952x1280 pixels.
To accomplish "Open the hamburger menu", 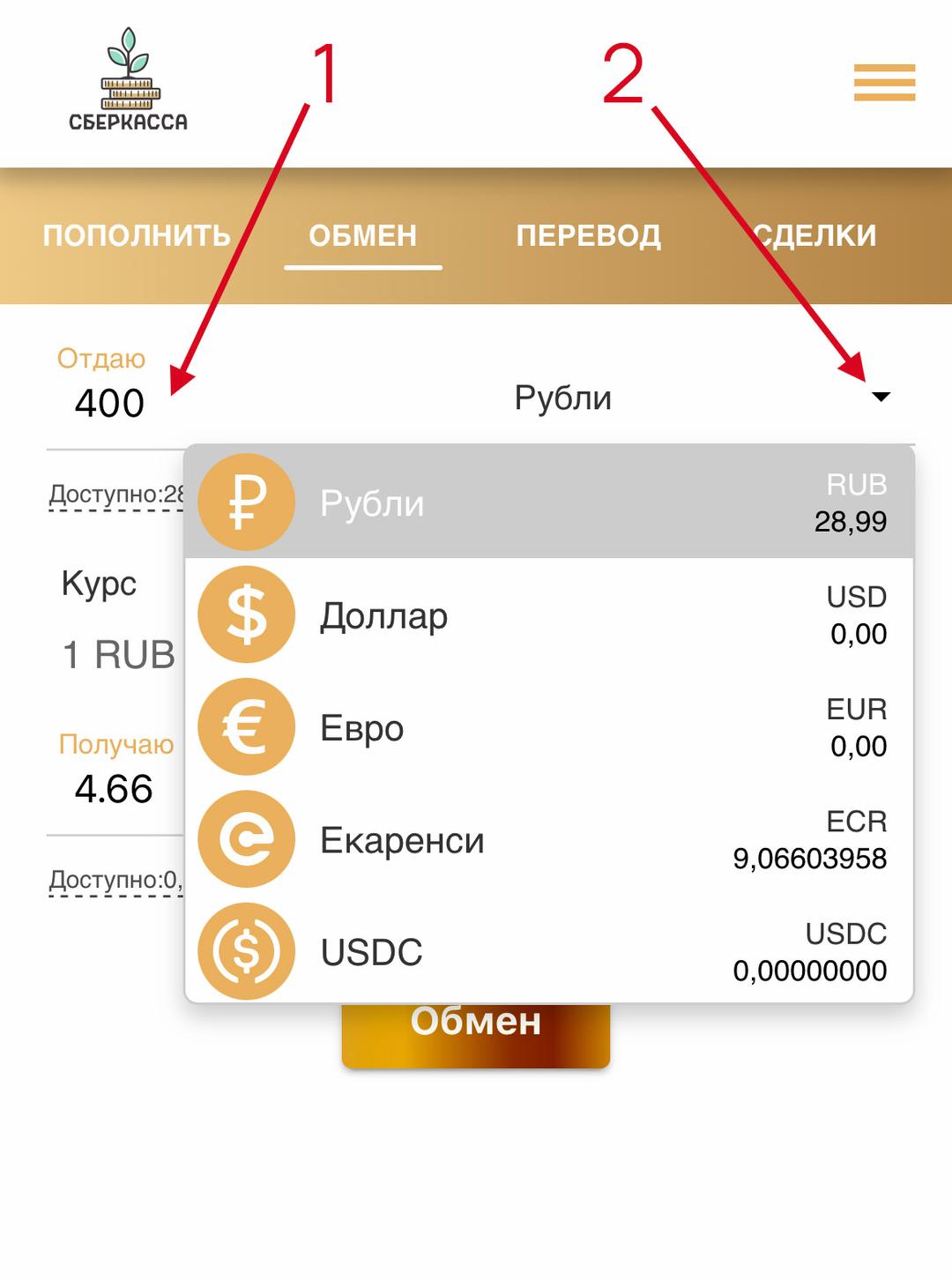I will click(884, 83).
